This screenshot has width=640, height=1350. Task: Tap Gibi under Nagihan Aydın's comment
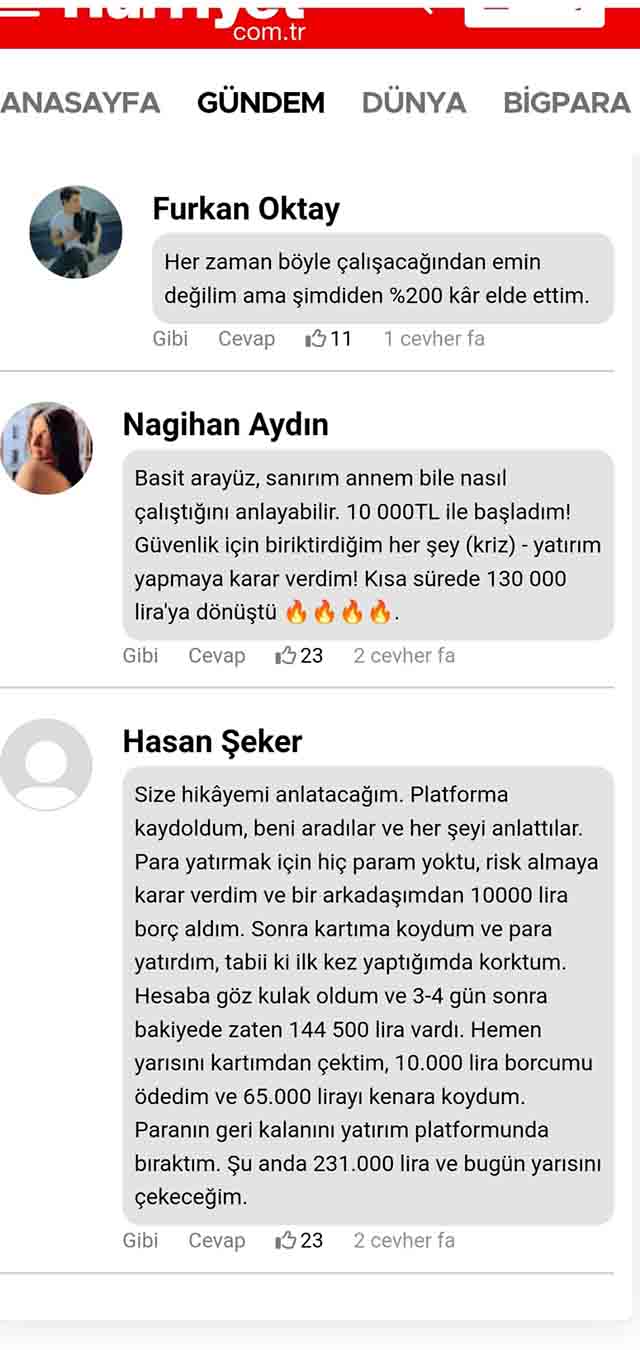click(140, 656)
